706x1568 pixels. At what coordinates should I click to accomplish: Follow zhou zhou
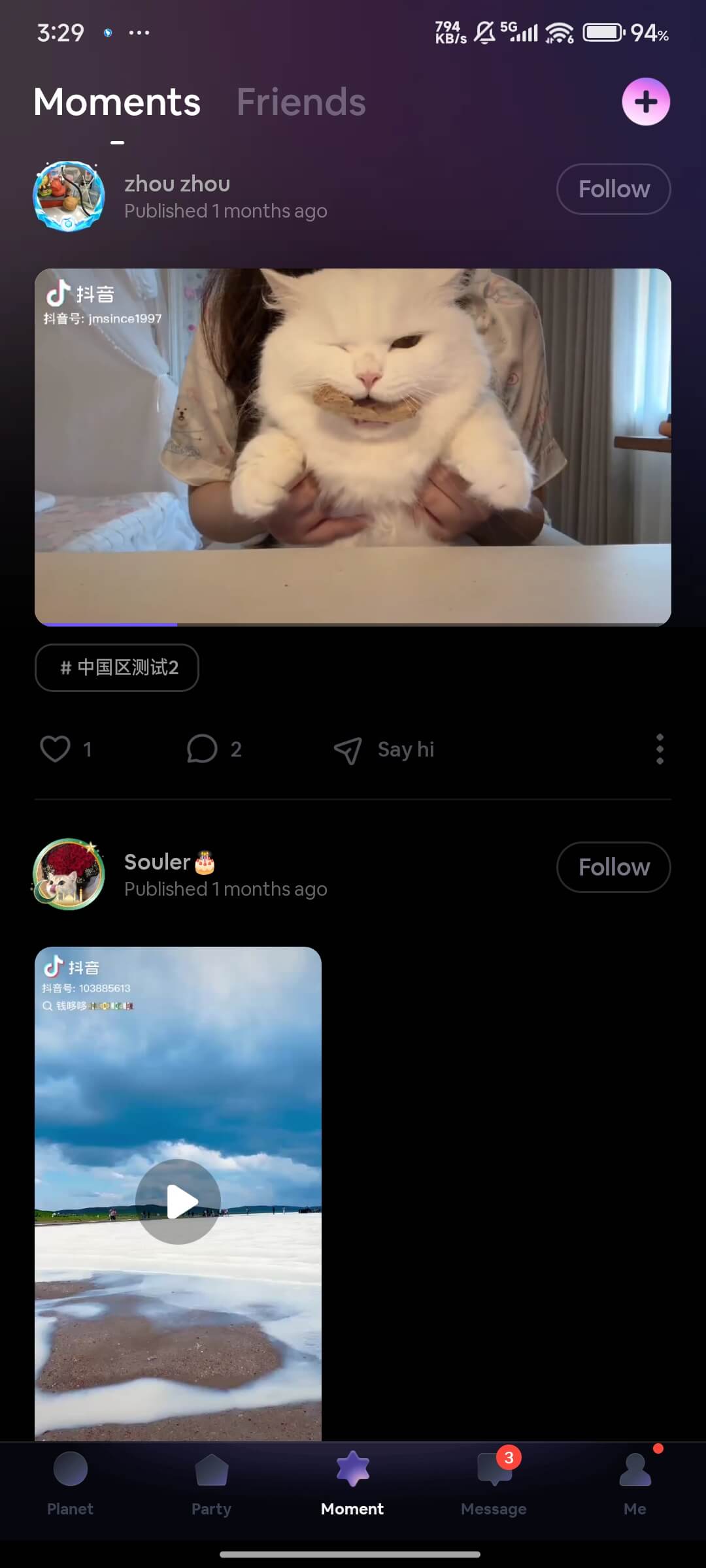pos(613,189)
